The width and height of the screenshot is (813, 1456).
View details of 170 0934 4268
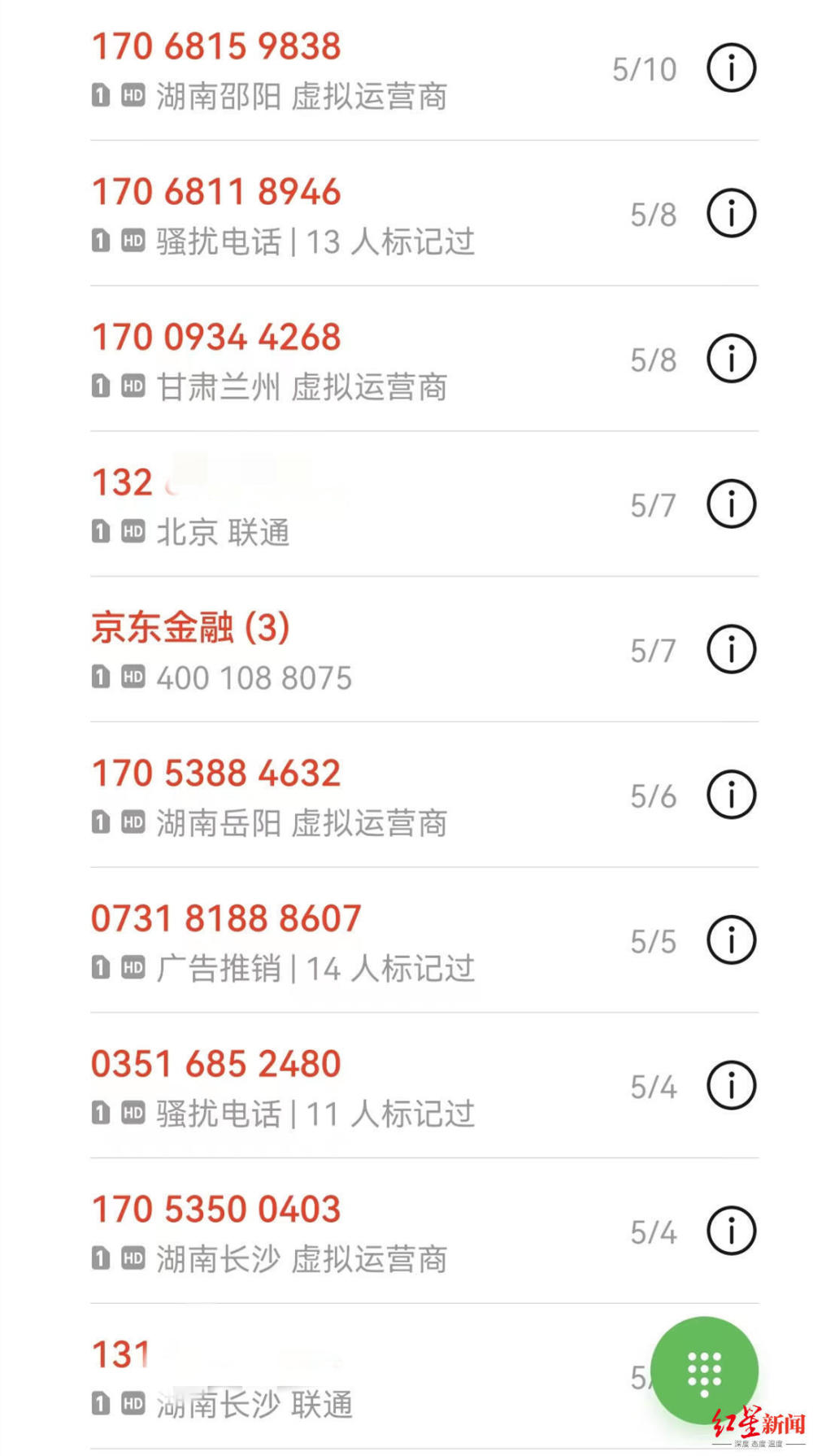731,359
